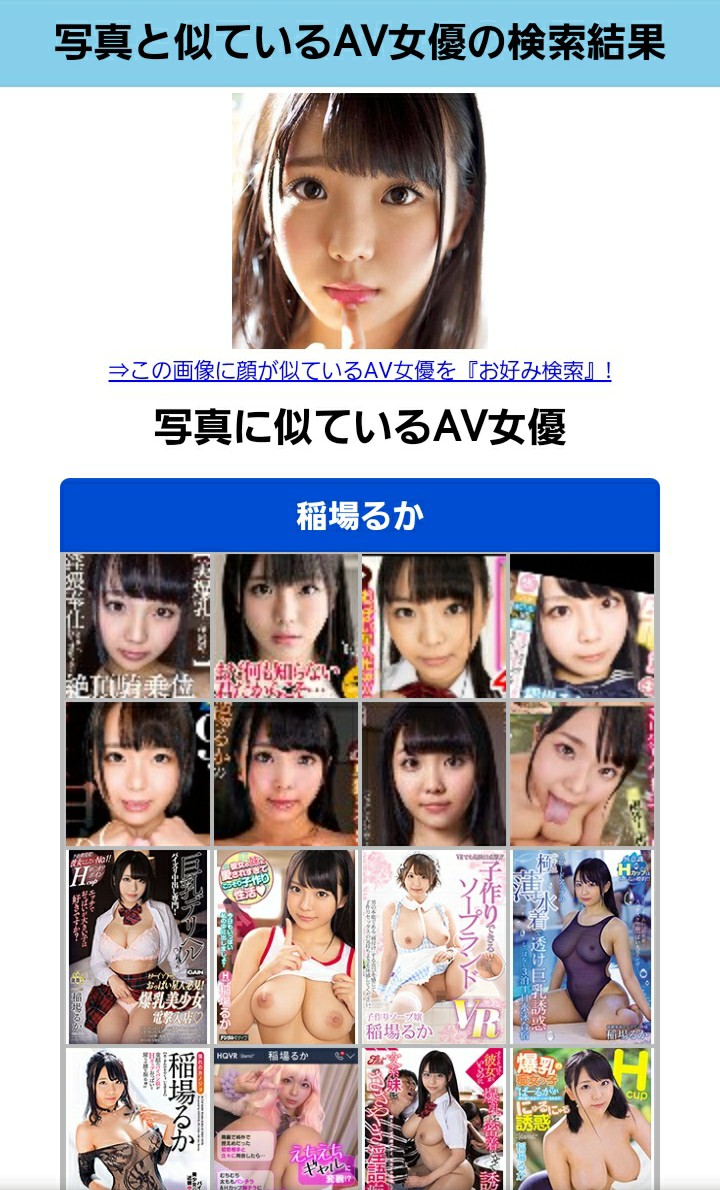
Task: Open the 稲場るか blue header button
Action: [x=359, y=516]
